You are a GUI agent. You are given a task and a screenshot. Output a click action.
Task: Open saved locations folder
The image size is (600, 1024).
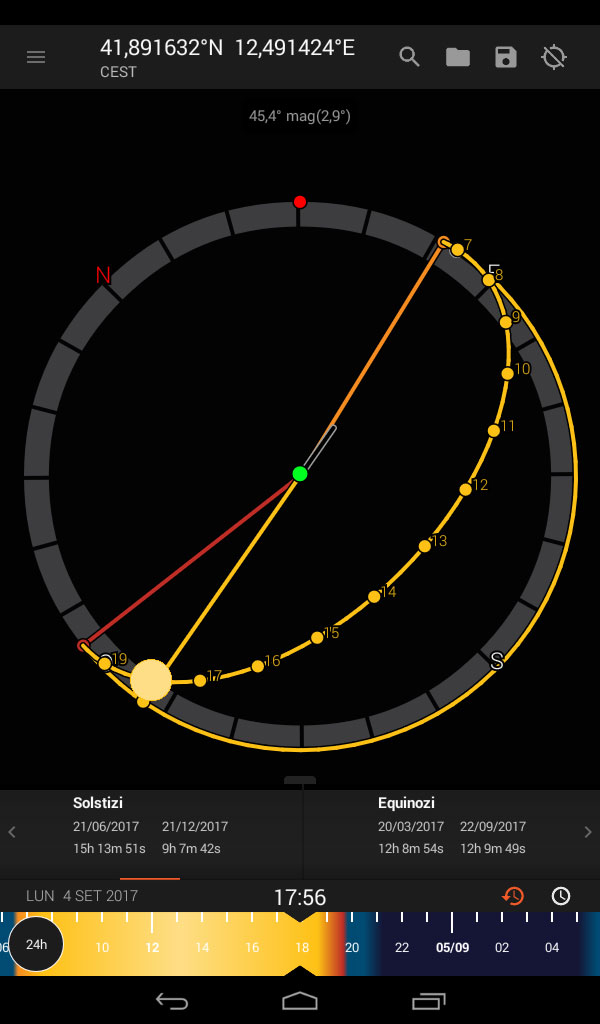coord(458,57)
